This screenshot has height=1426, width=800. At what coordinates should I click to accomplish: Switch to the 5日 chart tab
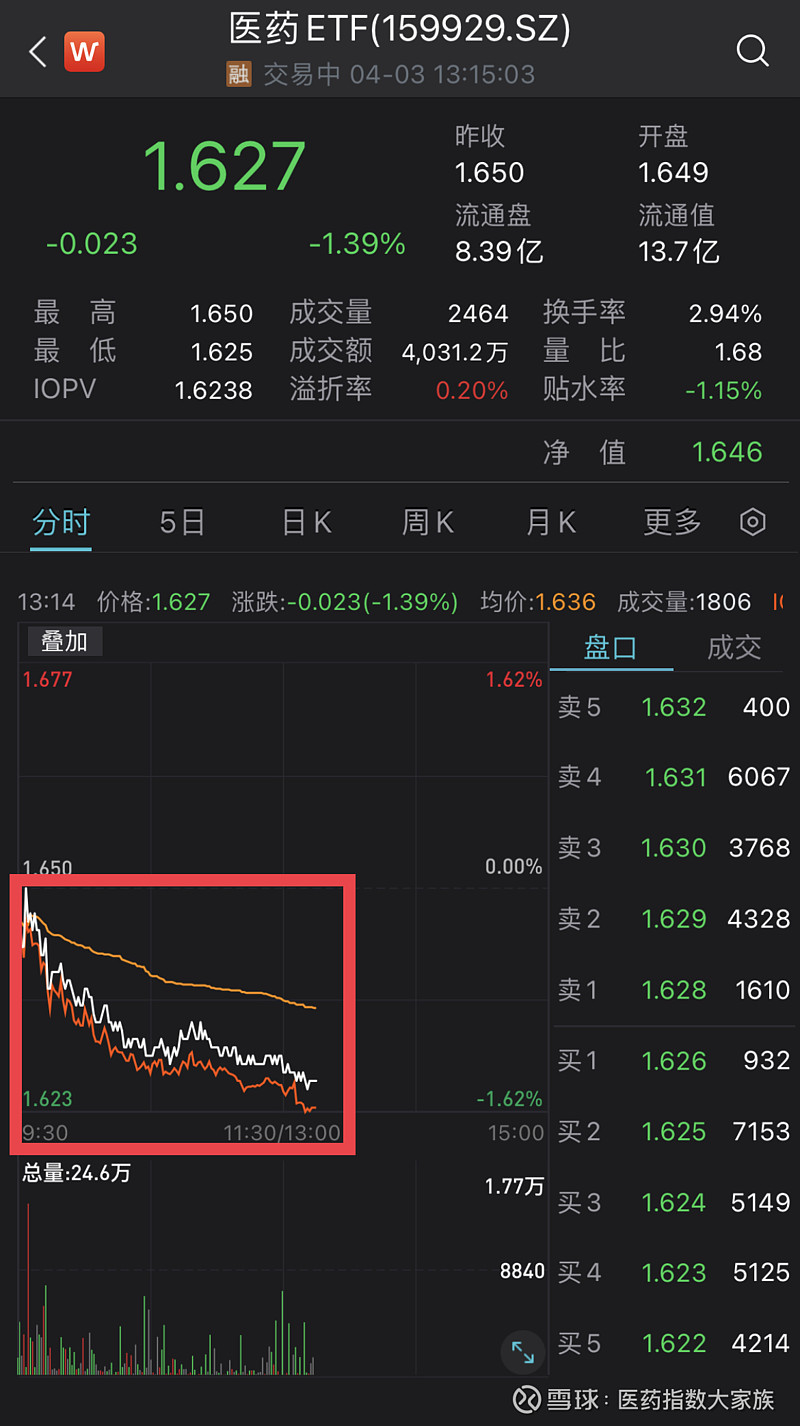click(x=182, y=522)
